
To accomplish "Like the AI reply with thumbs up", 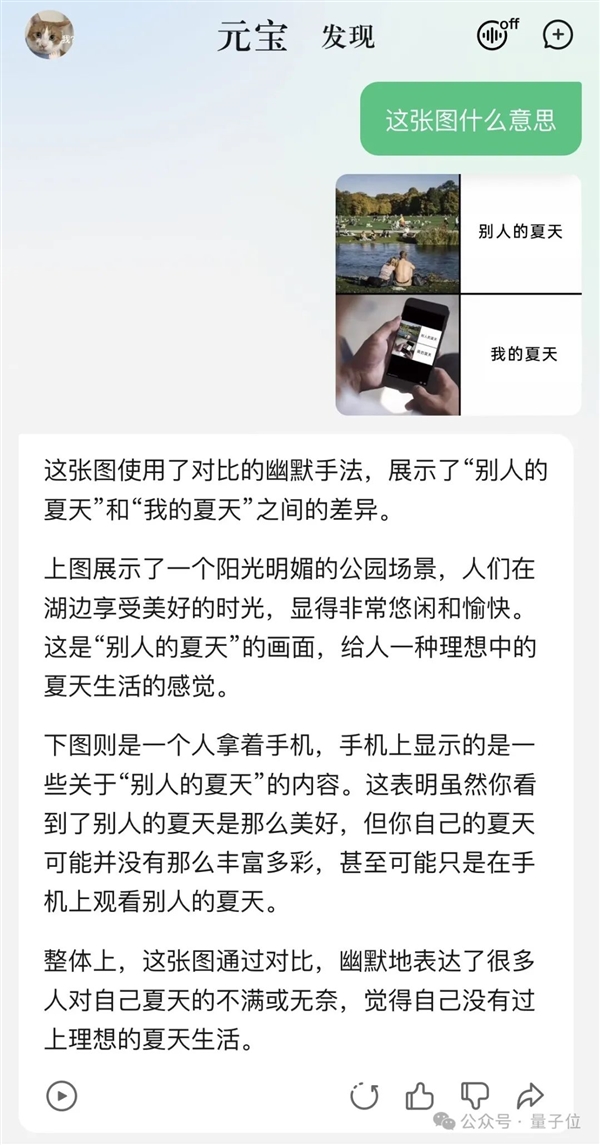I will coord(419,1096).
